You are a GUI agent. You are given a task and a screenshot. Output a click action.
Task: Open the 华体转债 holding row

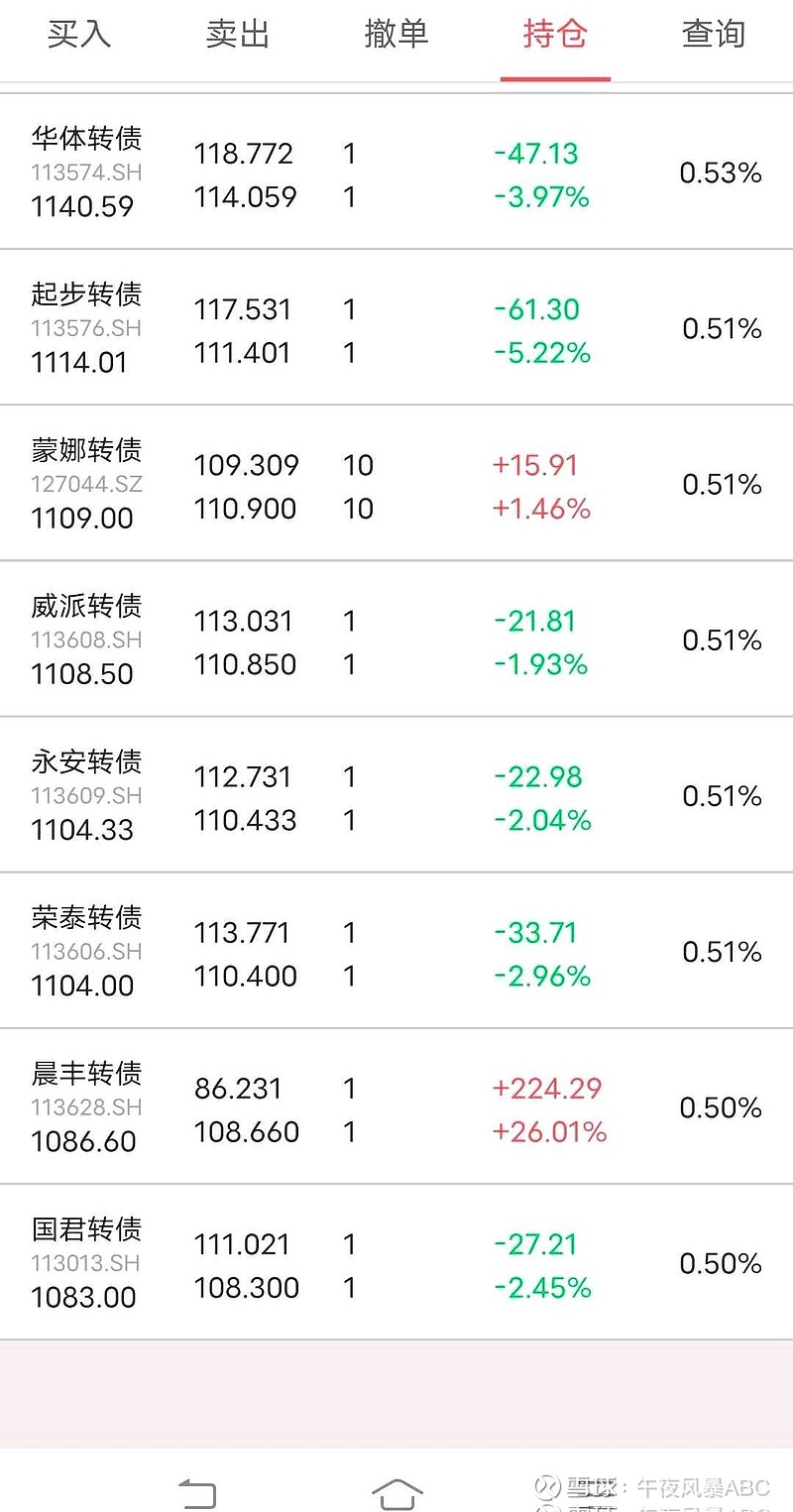click(x=396, y=172)
